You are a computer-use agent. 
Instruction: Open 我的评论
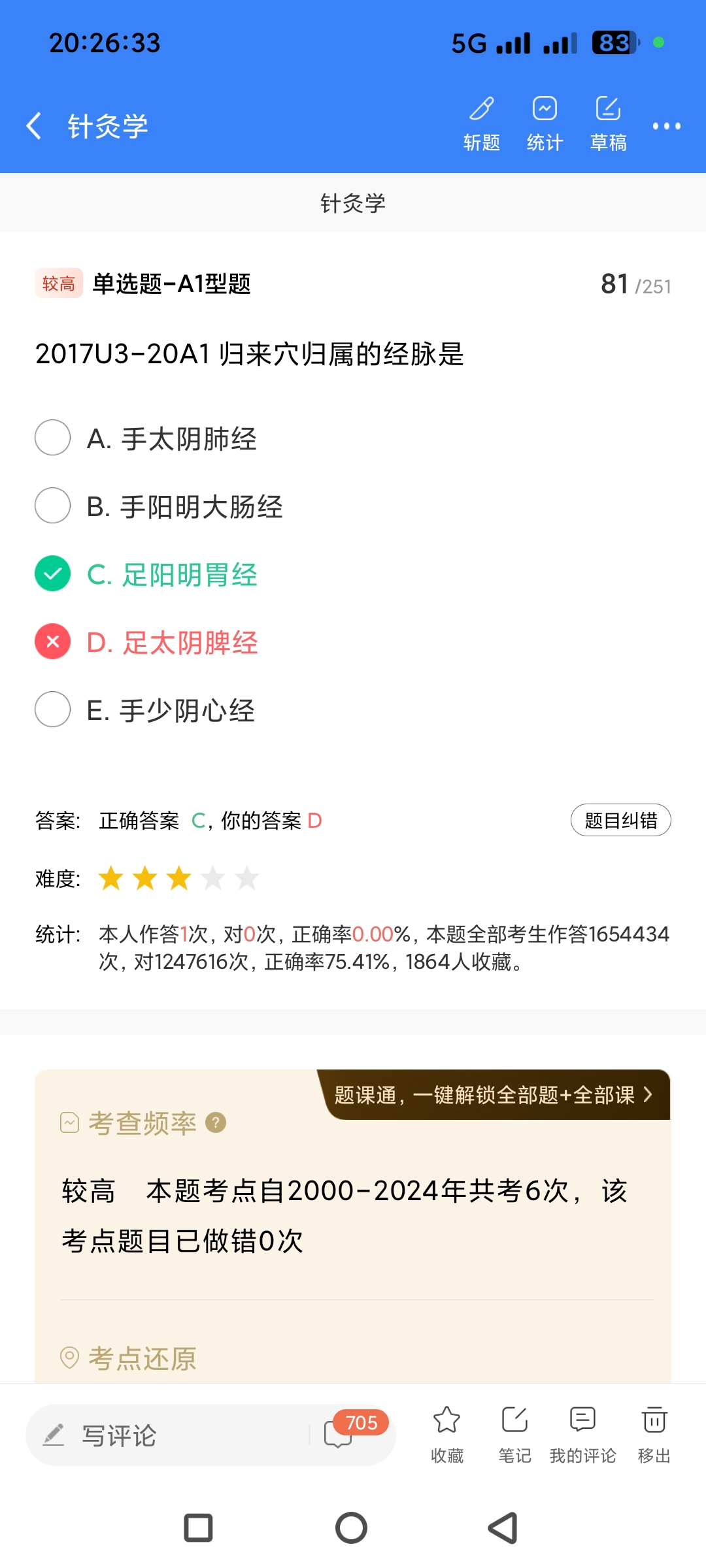point(582,1434)
